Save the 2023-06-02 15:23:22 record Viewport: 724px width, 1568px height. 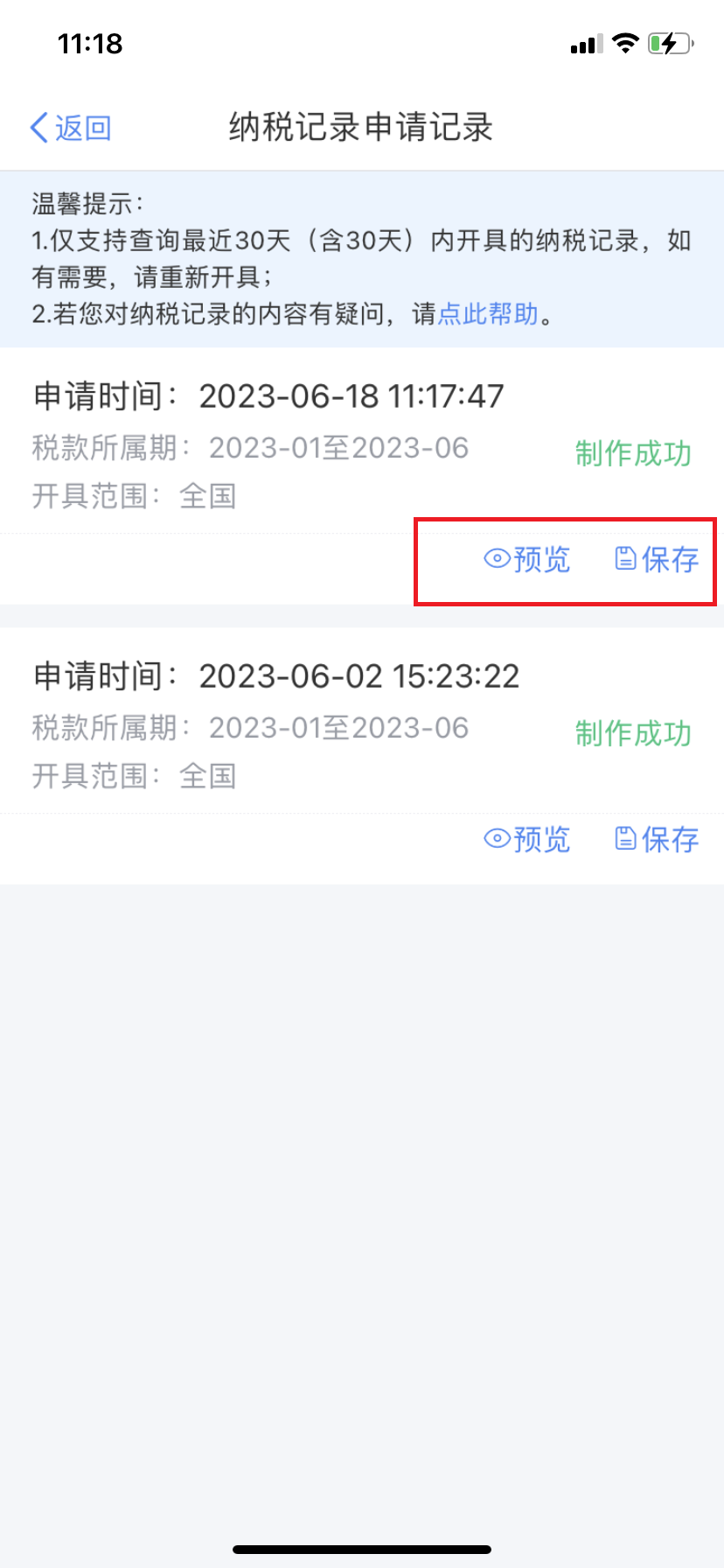pyautogui.click(x=657, y=839)
